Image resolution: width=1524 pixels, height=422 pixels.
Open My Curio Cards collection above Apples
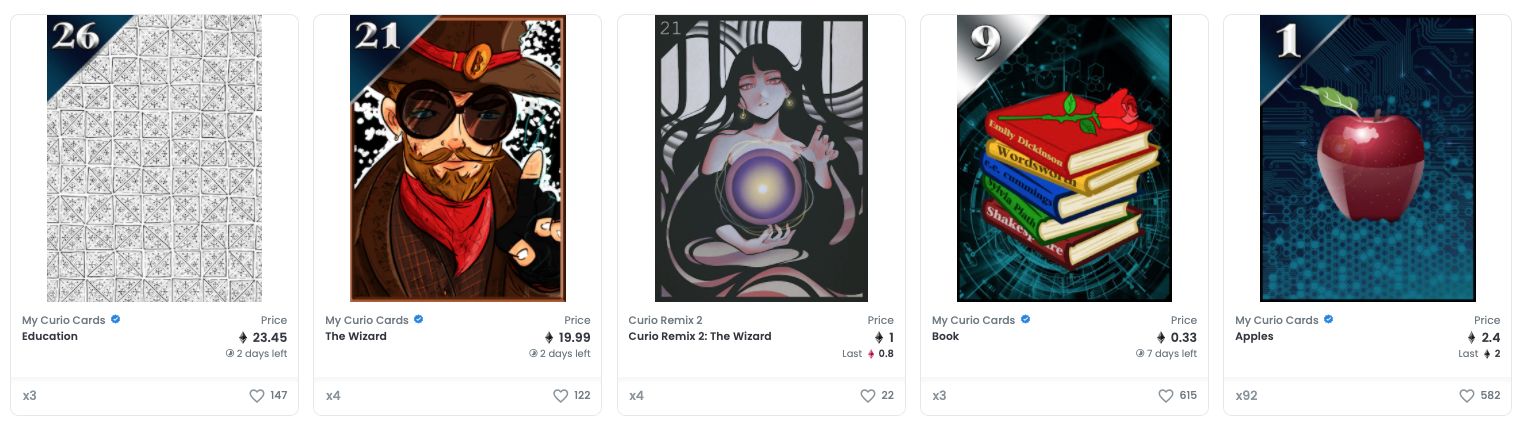pyautogui.click(x=1277, y=320)
